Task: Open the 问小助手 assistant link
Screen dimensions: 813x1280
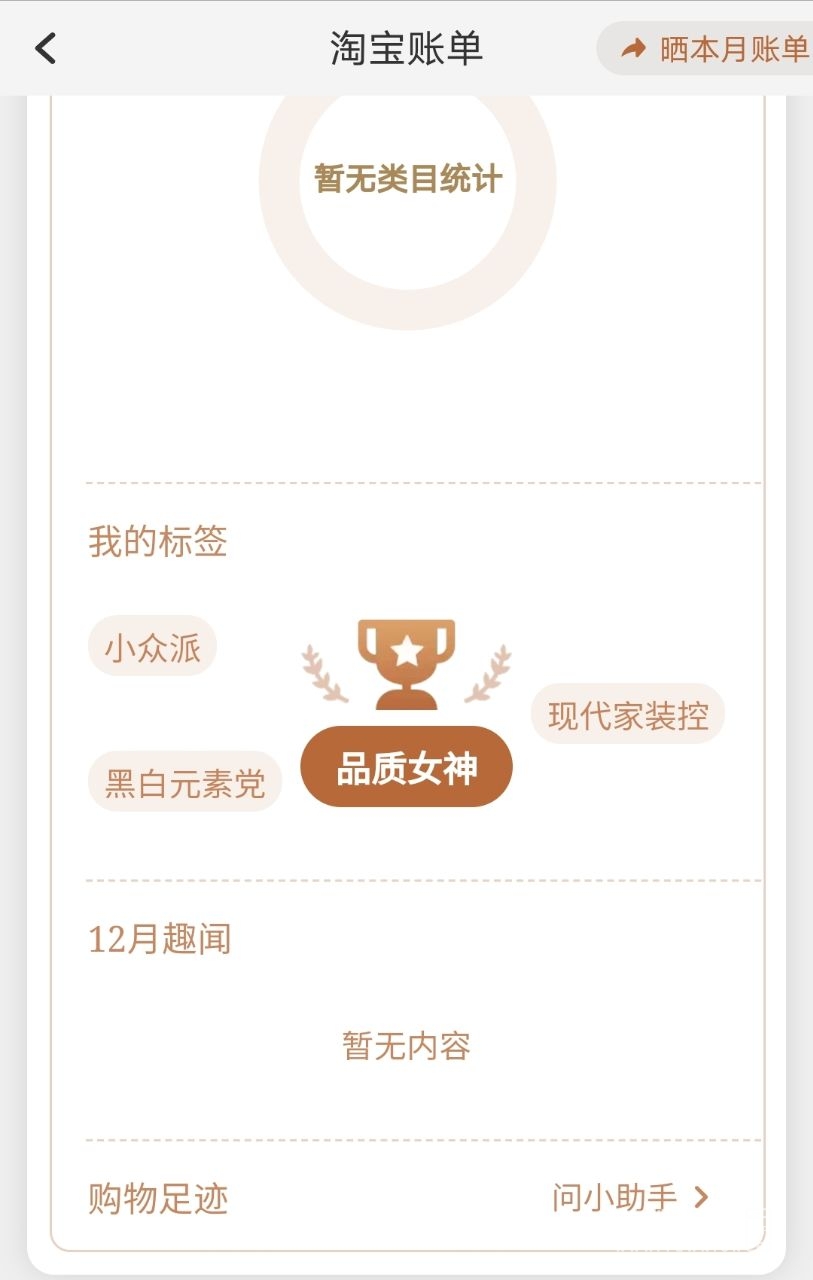Action: [x=630, y=1197]
